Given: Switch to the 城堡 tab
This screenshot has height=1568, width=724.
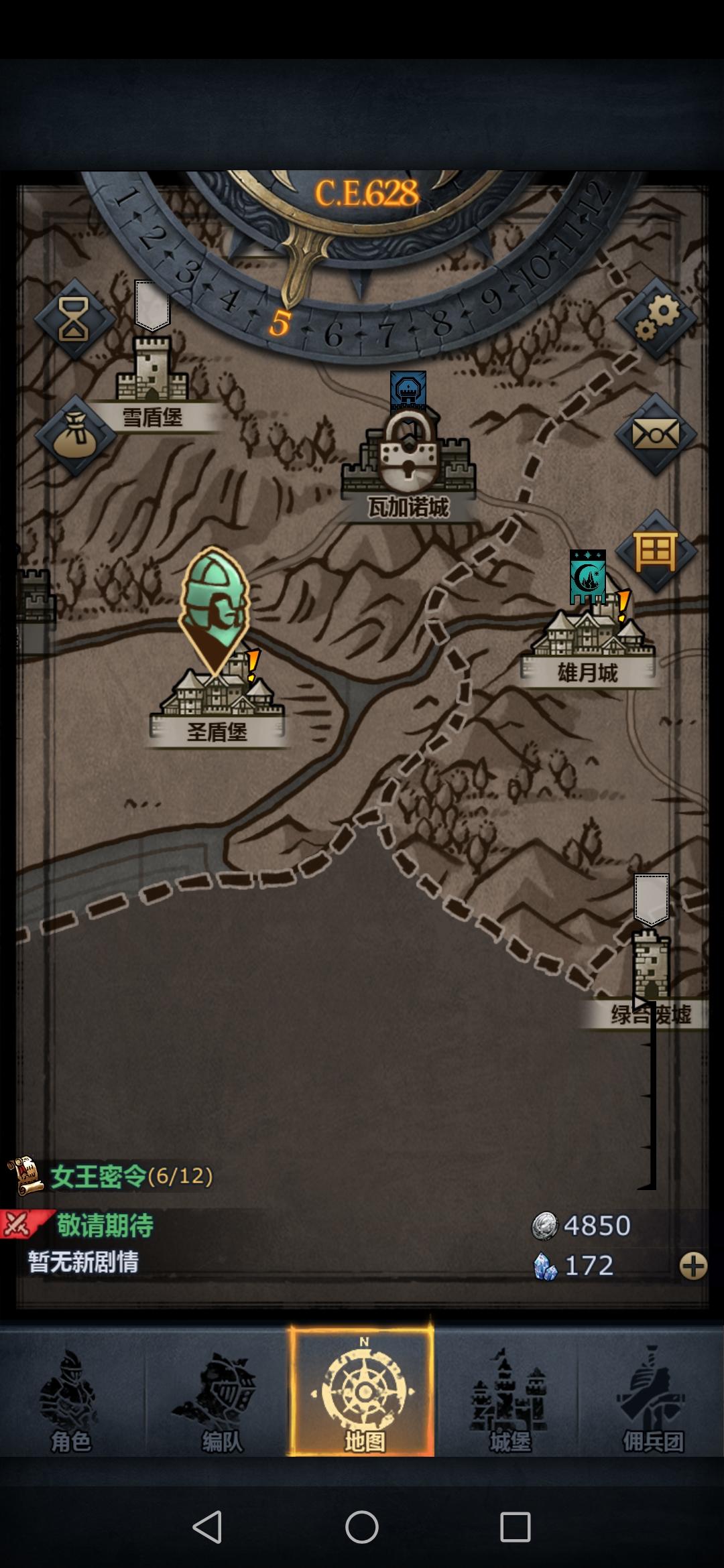Looking at the screenshot, I should [508, 1400].
